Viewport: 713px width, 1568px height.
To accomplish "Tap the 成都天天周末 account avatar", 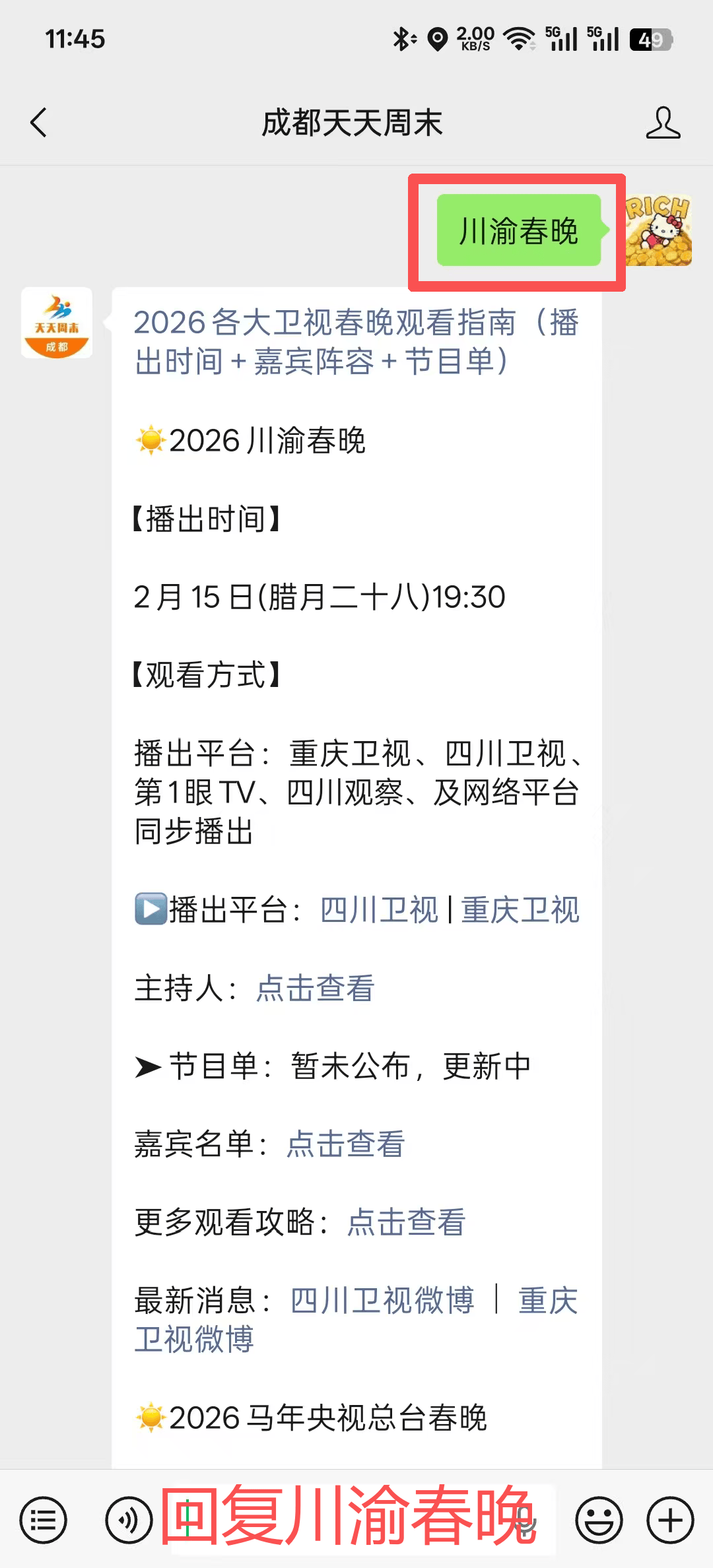I will click(x=57, y=323).
